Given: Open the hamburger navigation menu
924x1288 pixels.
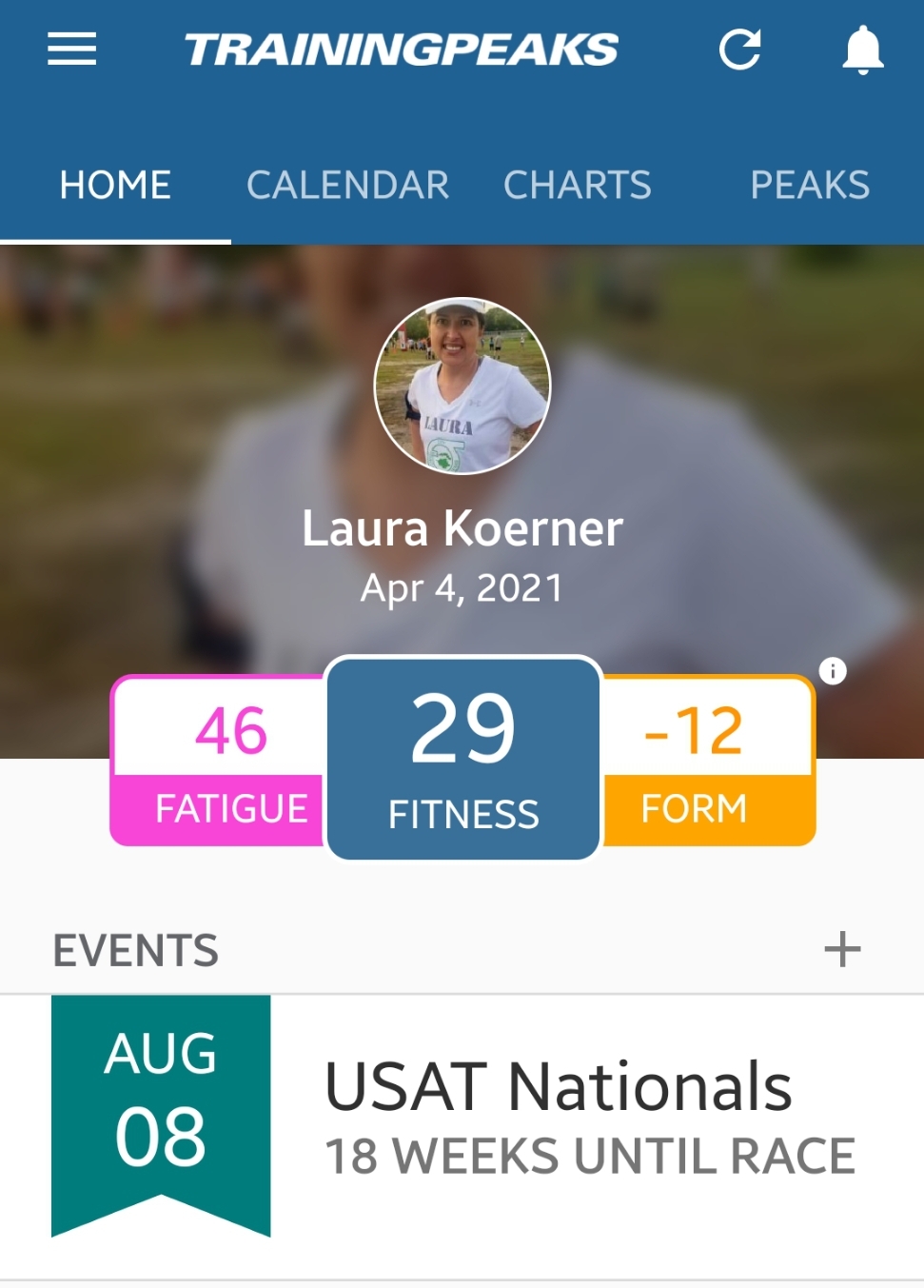Looking at the screenshot, I should coord(72,50).
